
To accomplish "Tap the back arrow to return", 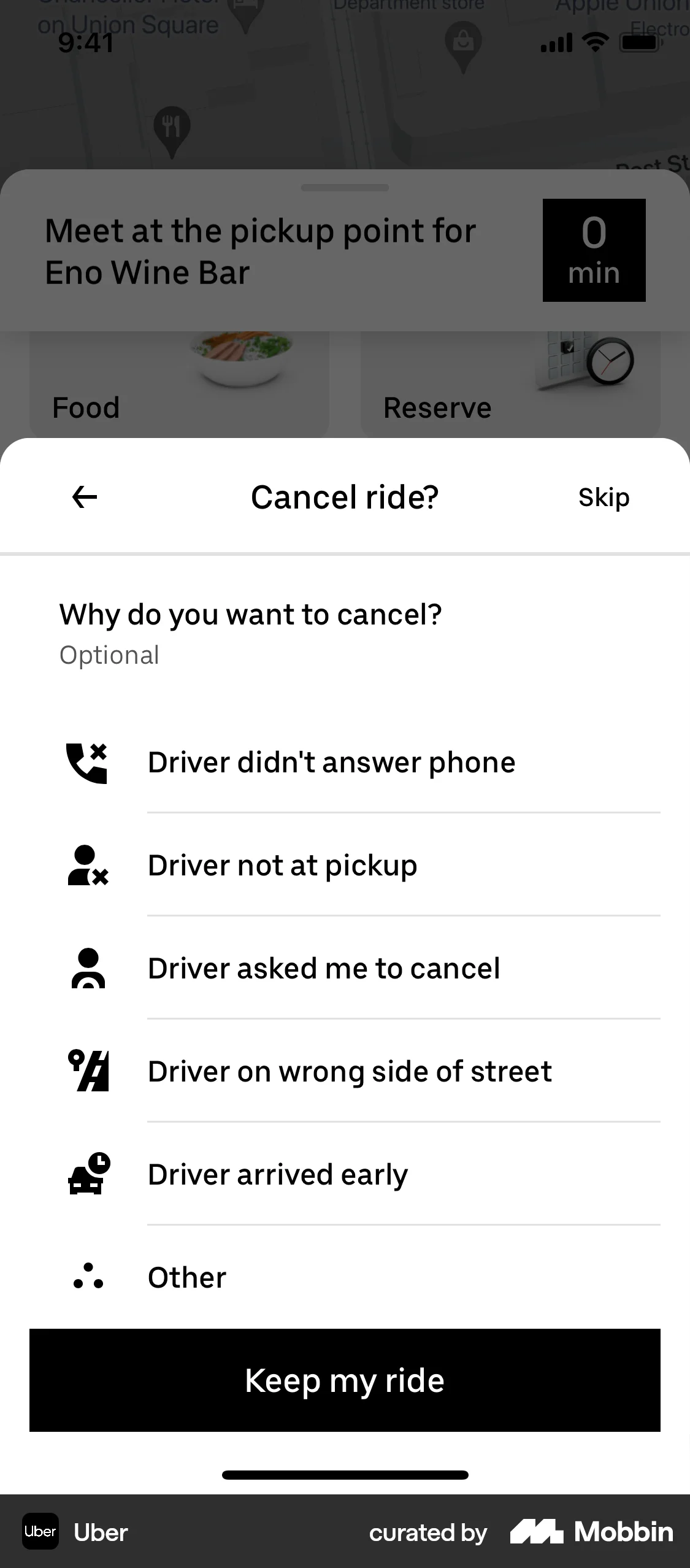I will (84, 497).
